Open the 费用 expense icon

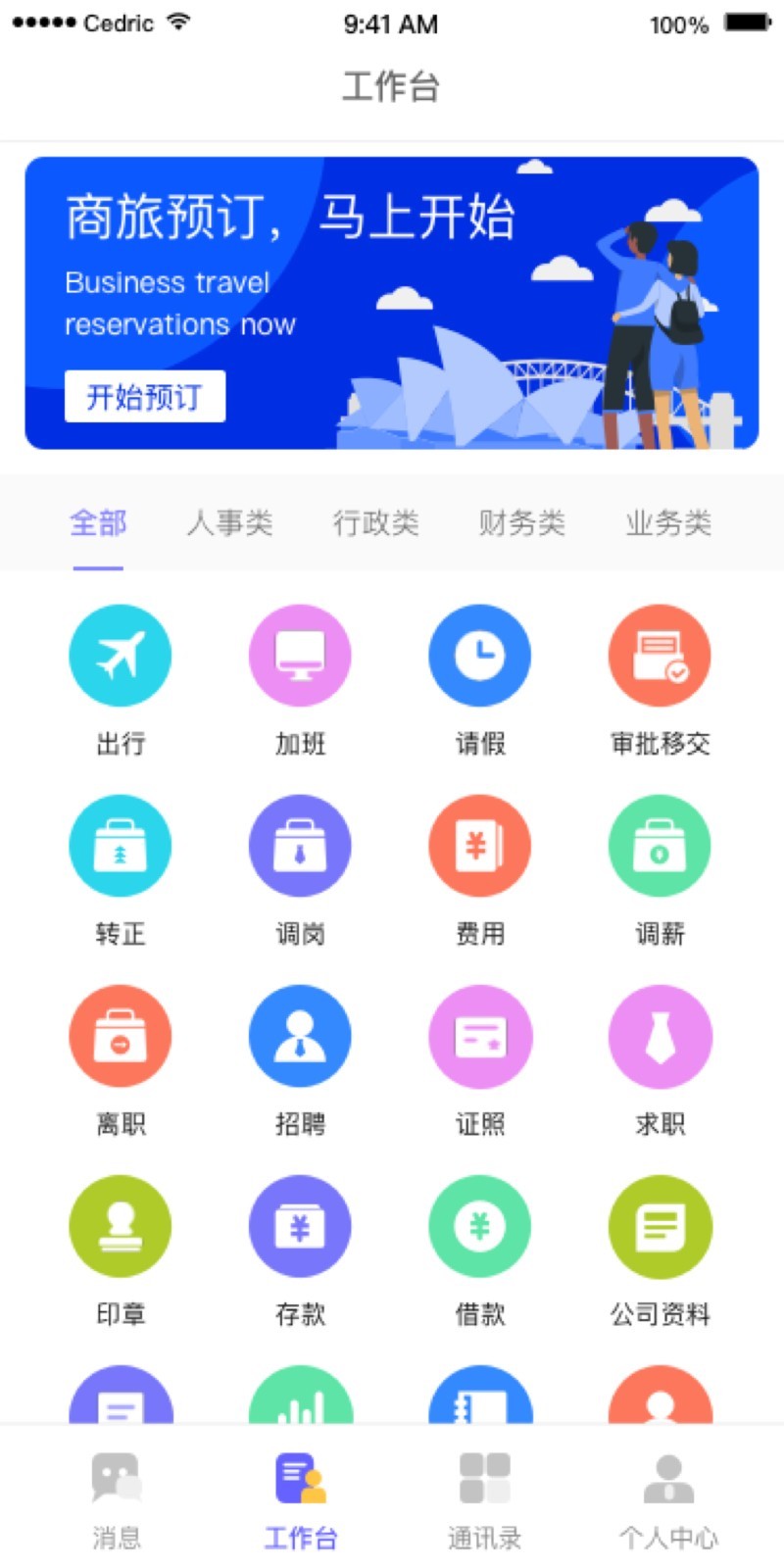pyautogui.click(x=479, y=845)
